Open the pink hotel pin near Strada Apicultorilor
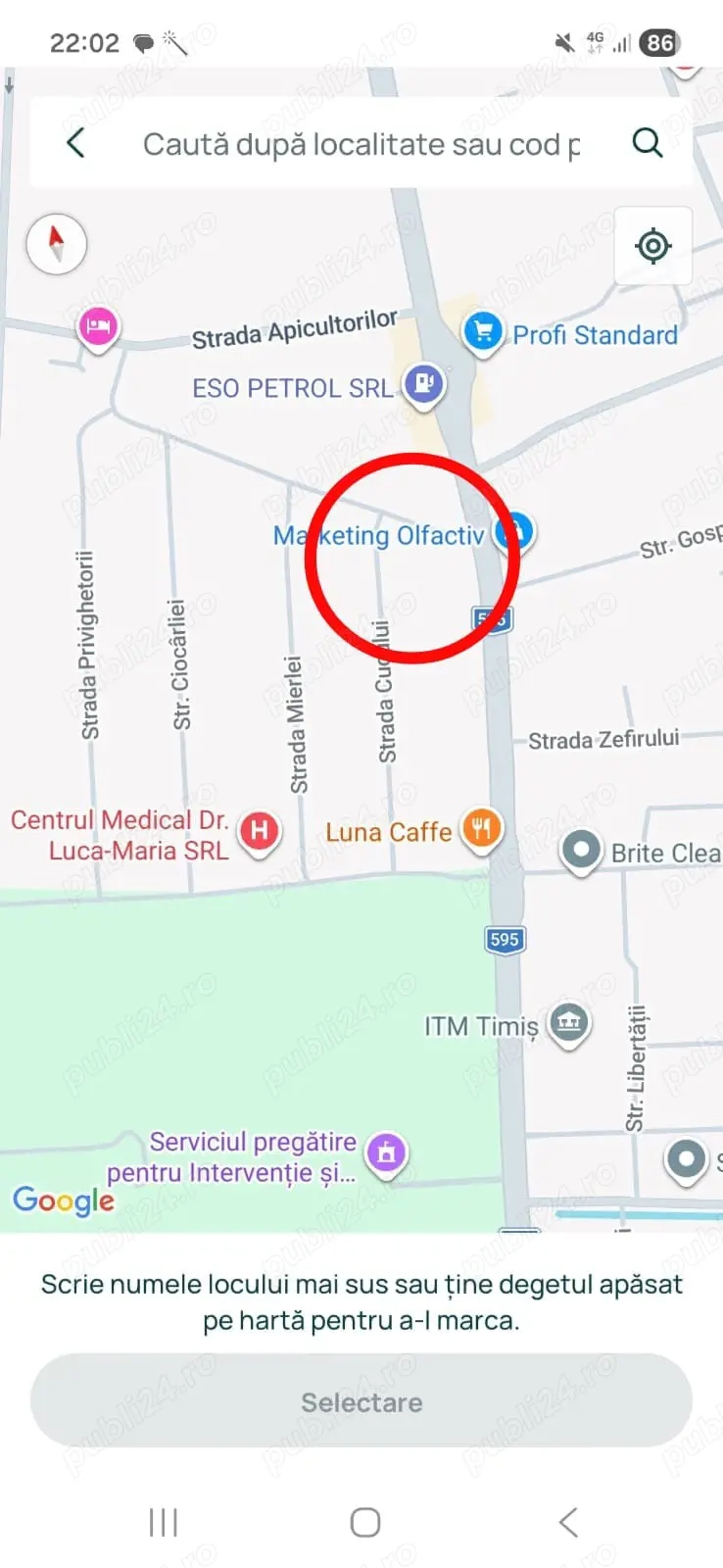 tap(98, 325)
